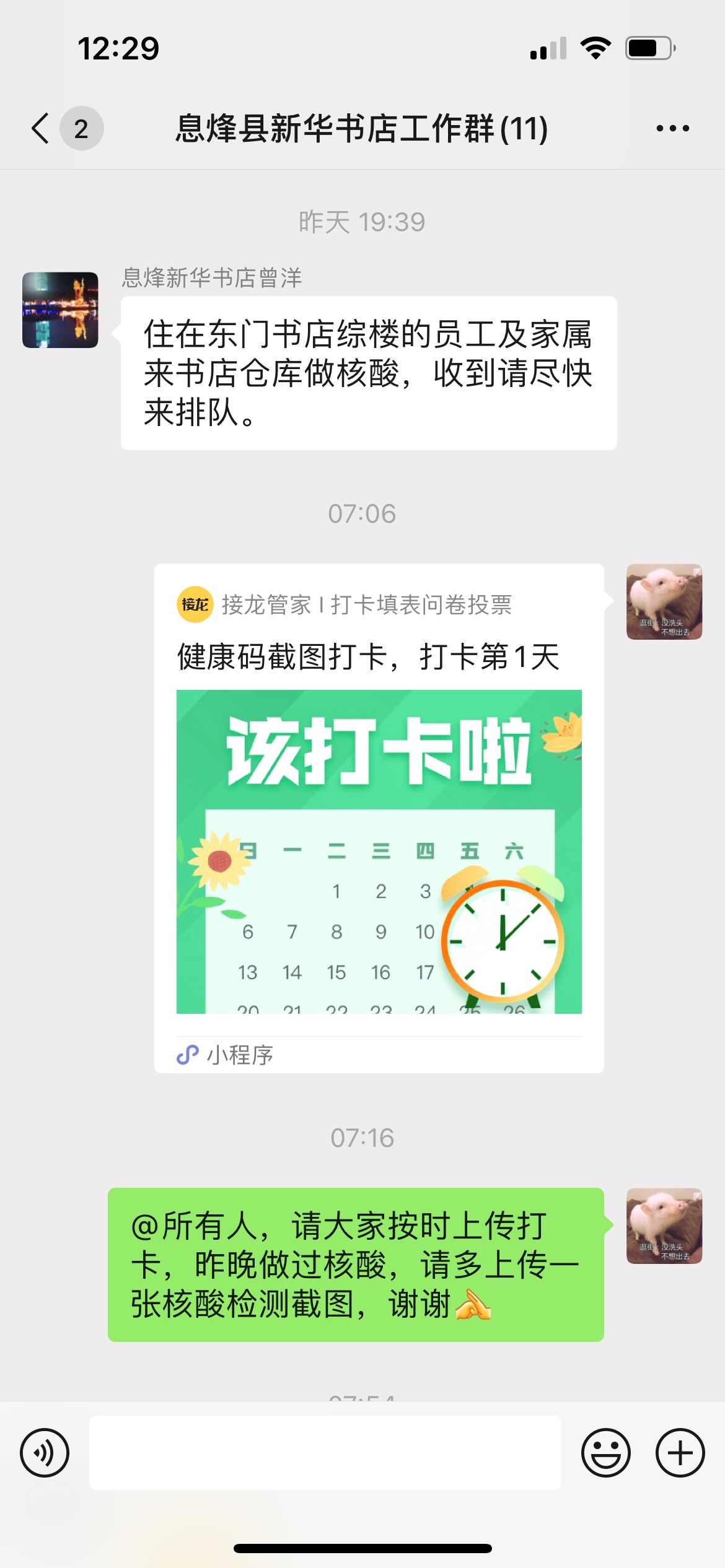Open 息烽新华书店曾洋's profile avatar
The width and height of the screenshot is (725, 1568).
(x=60, y=310)
